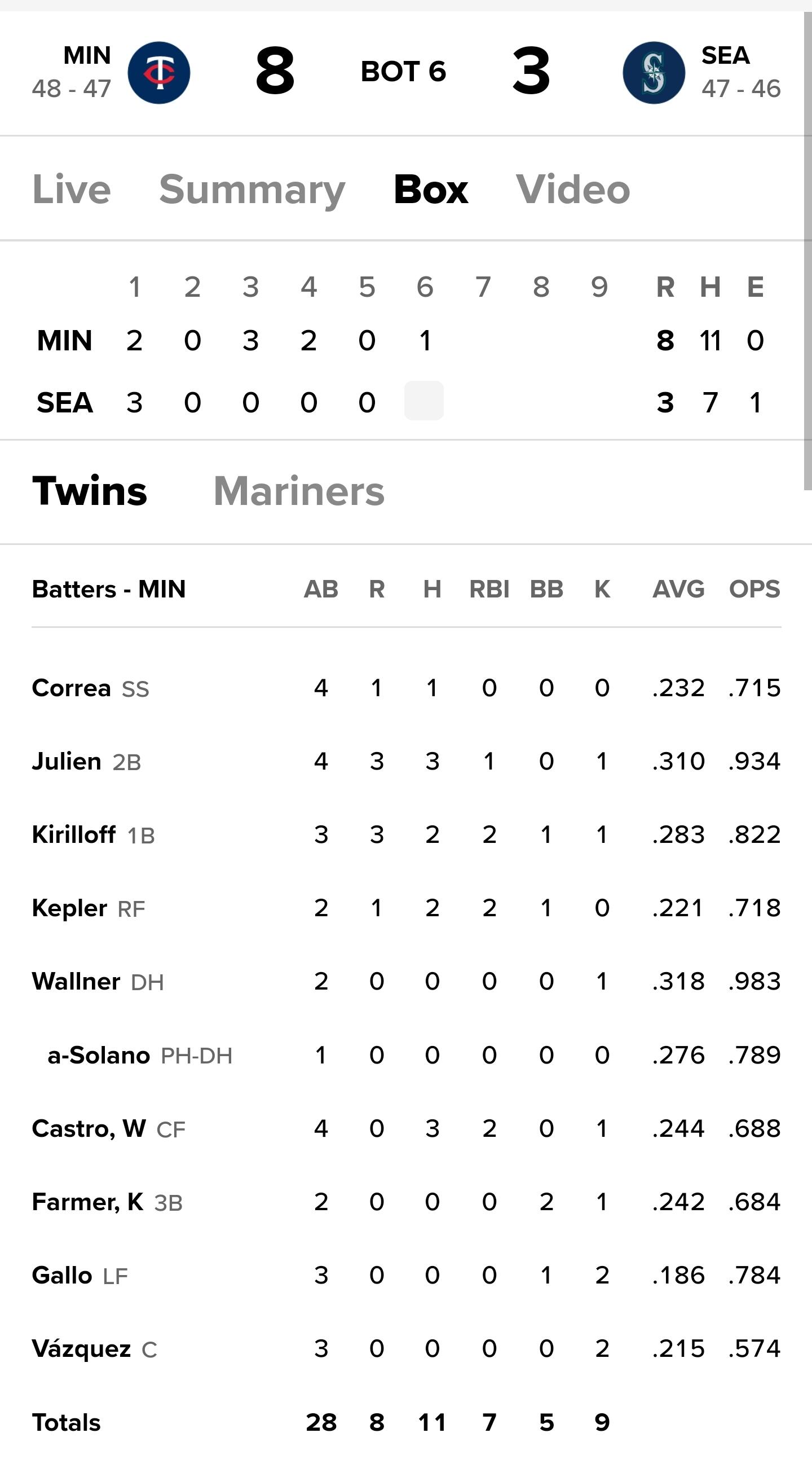Image resolution: width=812 pixels, height=1468 pixels.
Task: Select the Twins team tab
Action: tap(90, 491)
